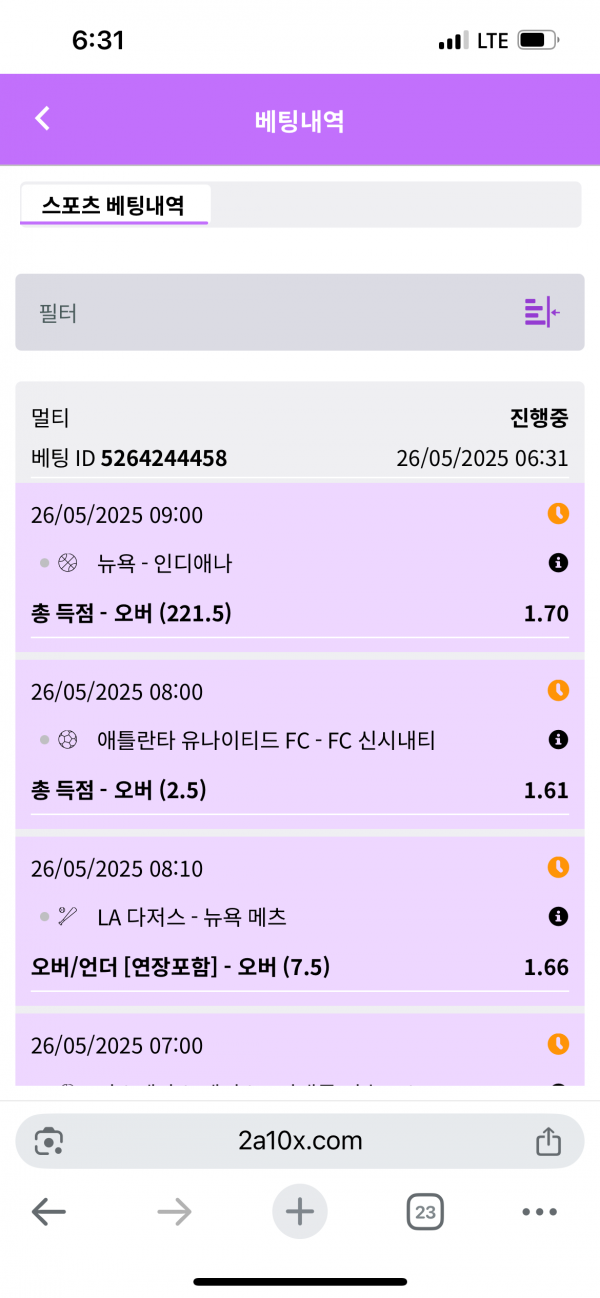This screenshot has width=600, height=1298.
Task: Navigate back in the browser
Action: pos(48,1212)
